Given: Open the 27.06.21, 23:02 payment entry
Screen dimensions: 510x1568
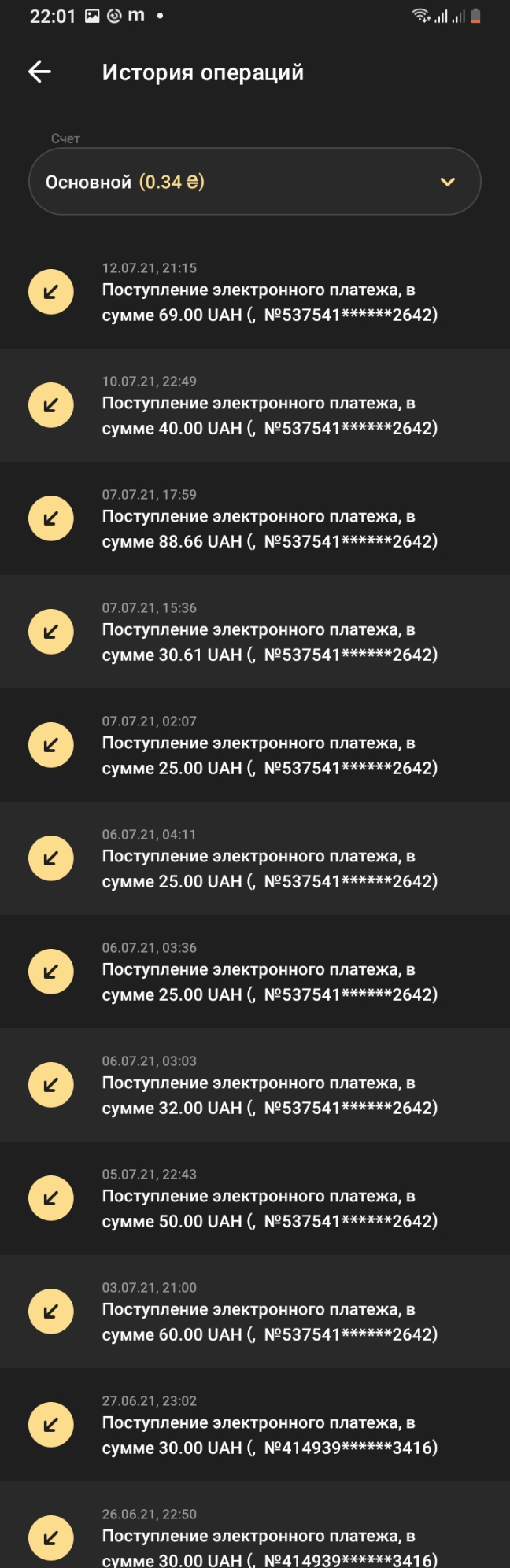Looking at the screenshot, I should coord(255,1426).
